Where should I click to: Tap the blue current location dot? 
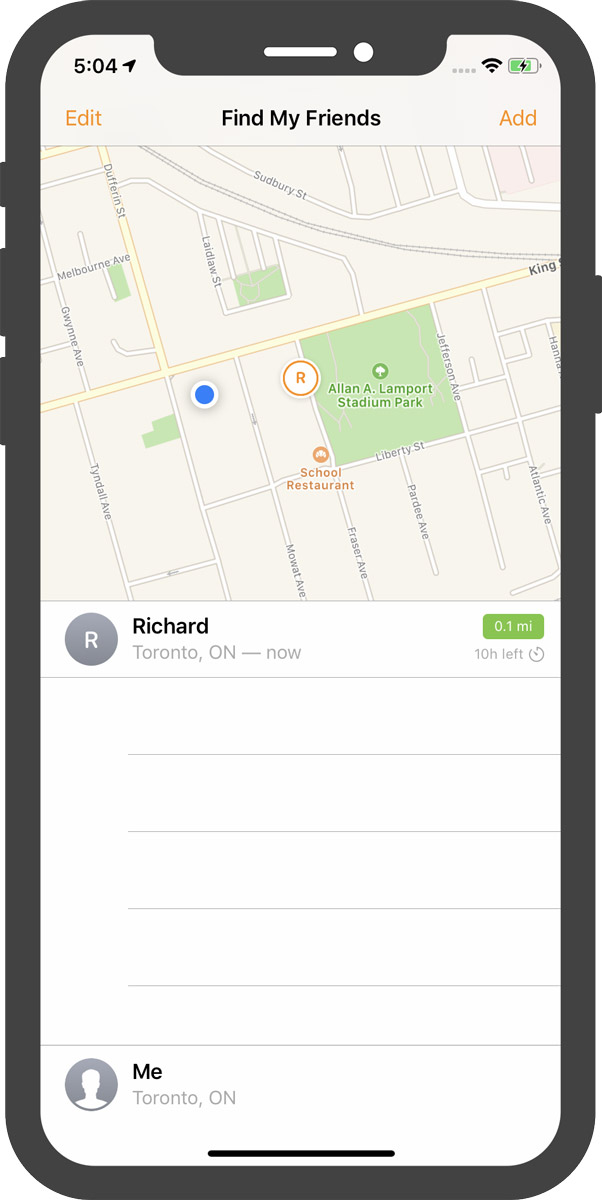coord(205,395)
